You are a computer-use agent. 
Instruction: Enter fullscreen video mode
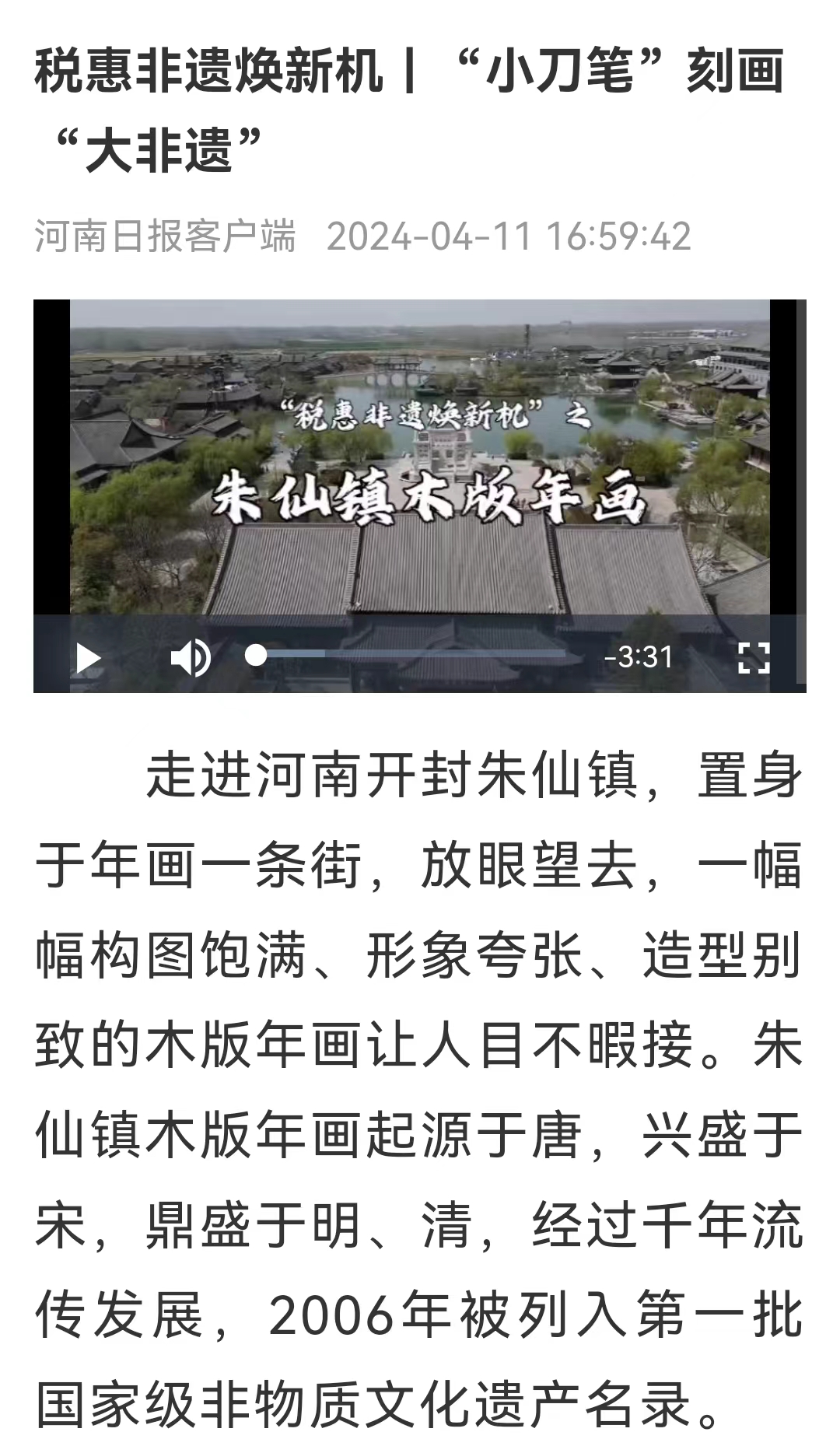[x=753, y=658]
